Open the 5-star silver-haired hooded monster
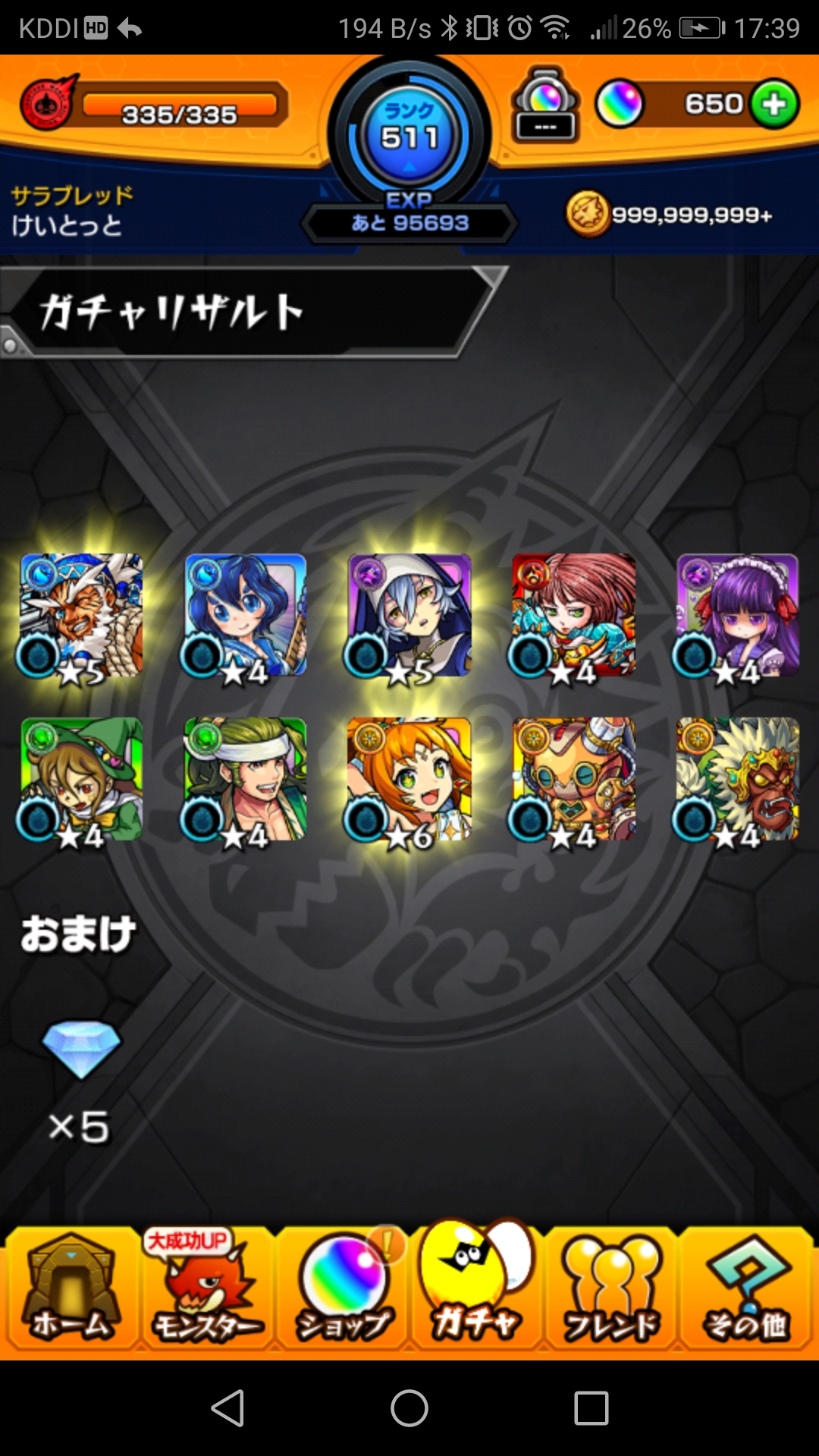Image resolution: width=819 pixels, height=1456 pixels. 409,615
